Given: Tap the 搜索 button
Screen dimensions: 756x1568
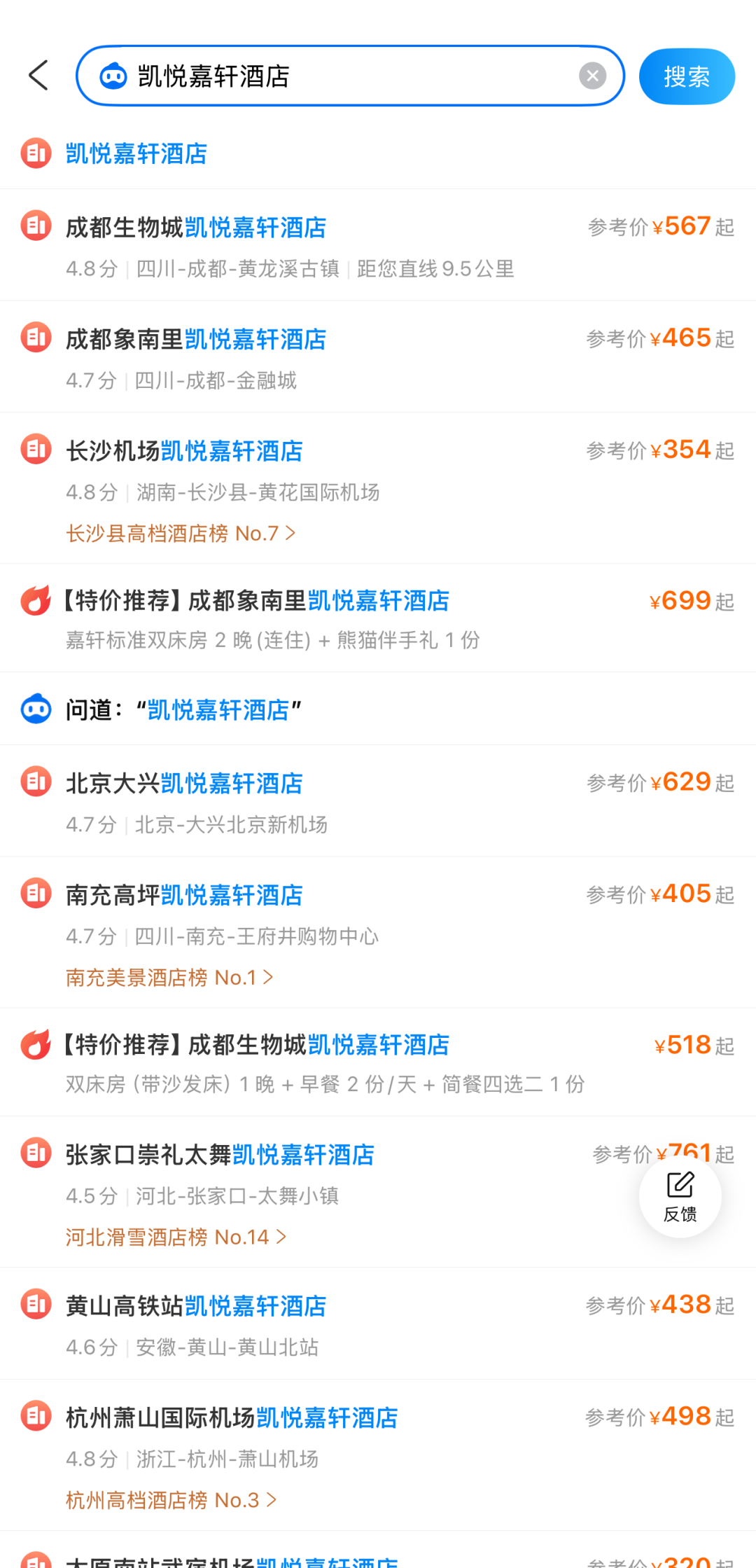Looking at the screenshot, I should 686,76.
